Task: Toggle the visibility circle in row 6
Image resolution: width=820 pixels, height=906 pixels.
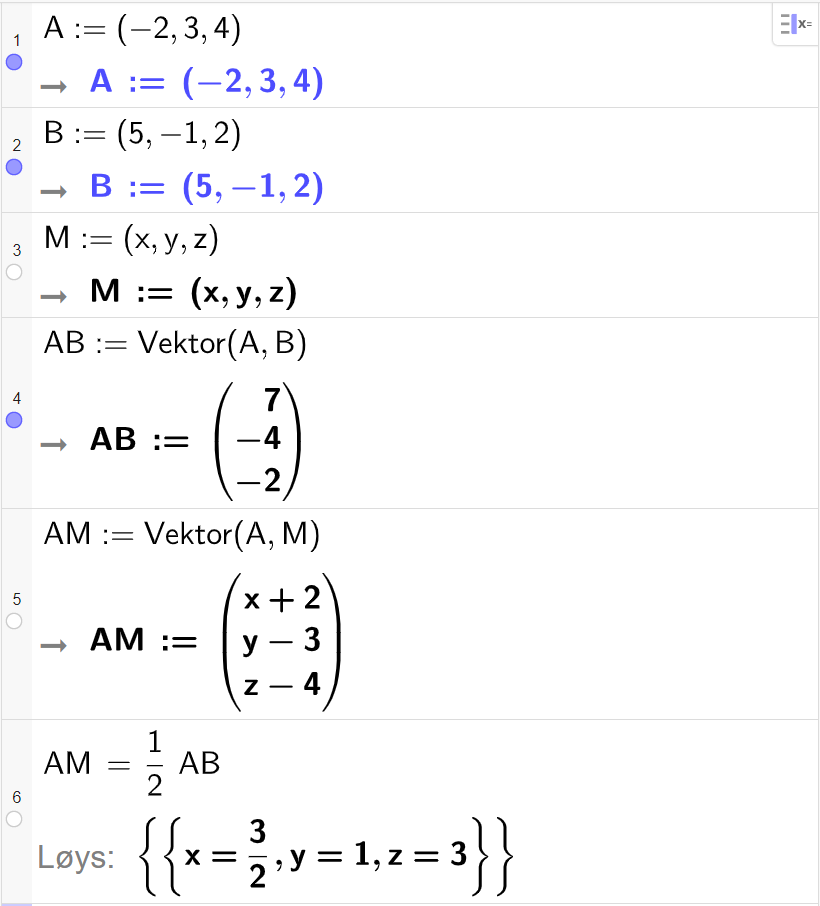Action: click(x=14, y=821)
